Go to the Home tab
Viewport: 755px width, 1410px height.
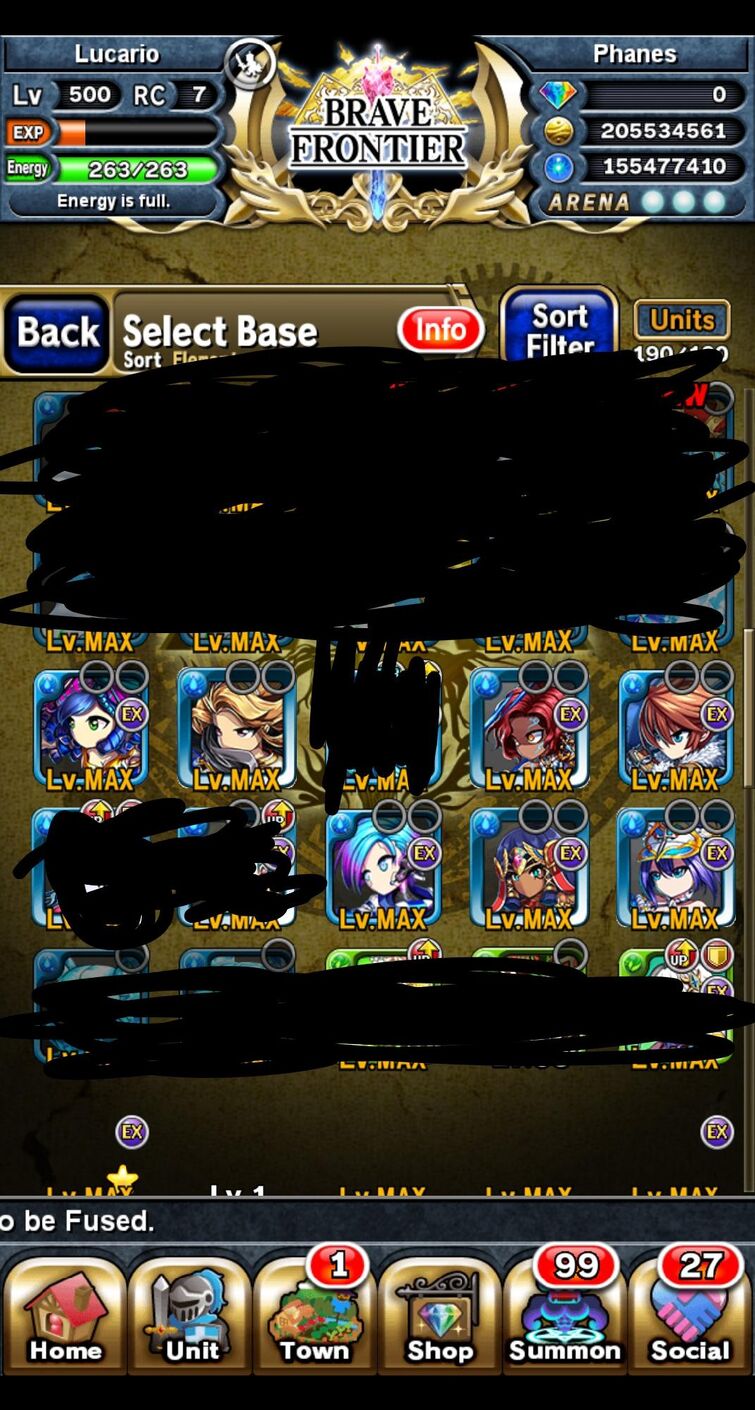[x=65, y=1314]
